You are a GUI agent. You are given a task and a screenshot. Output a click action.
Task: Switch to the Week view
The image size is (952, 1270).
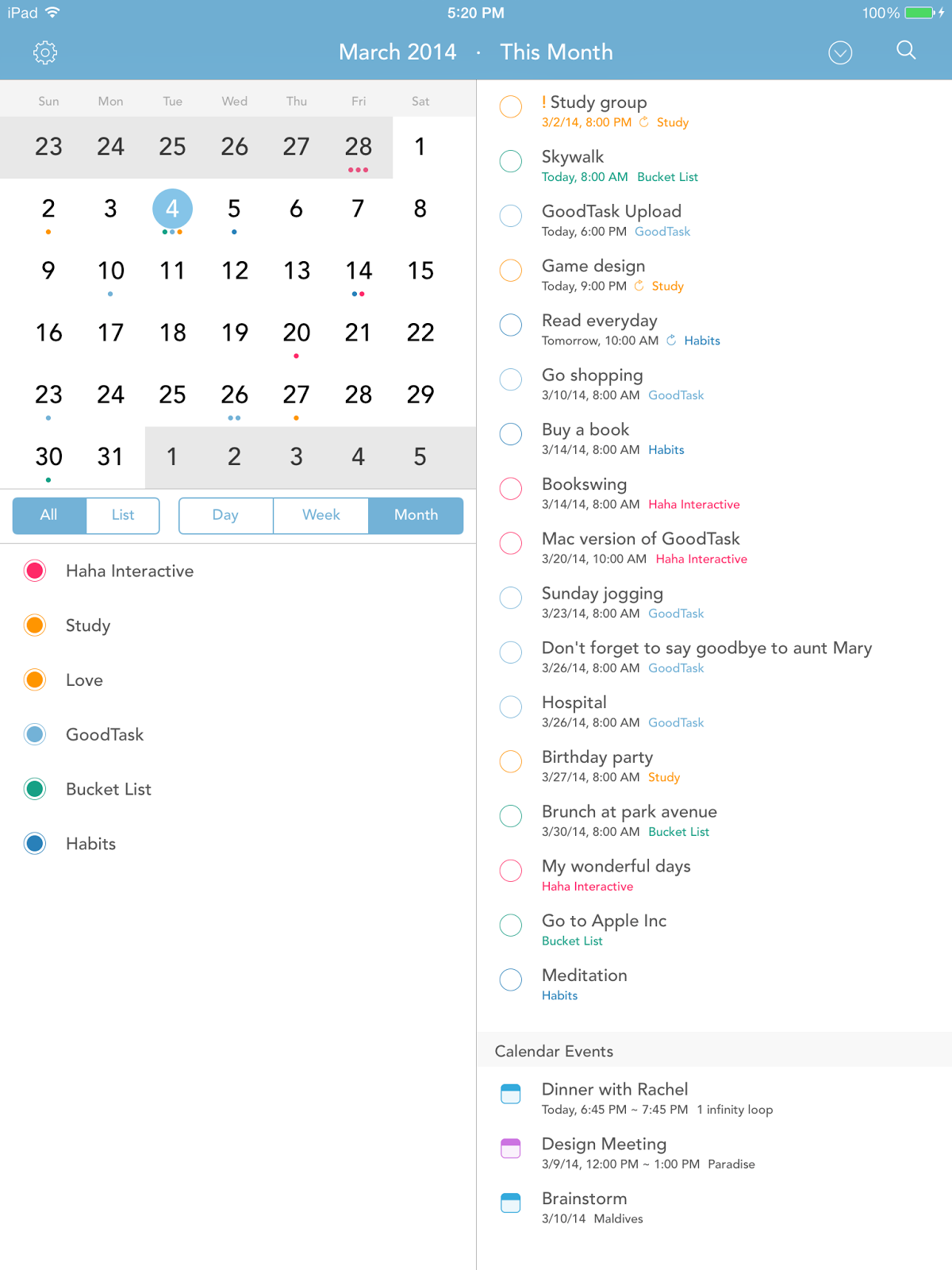pos(321,515)
